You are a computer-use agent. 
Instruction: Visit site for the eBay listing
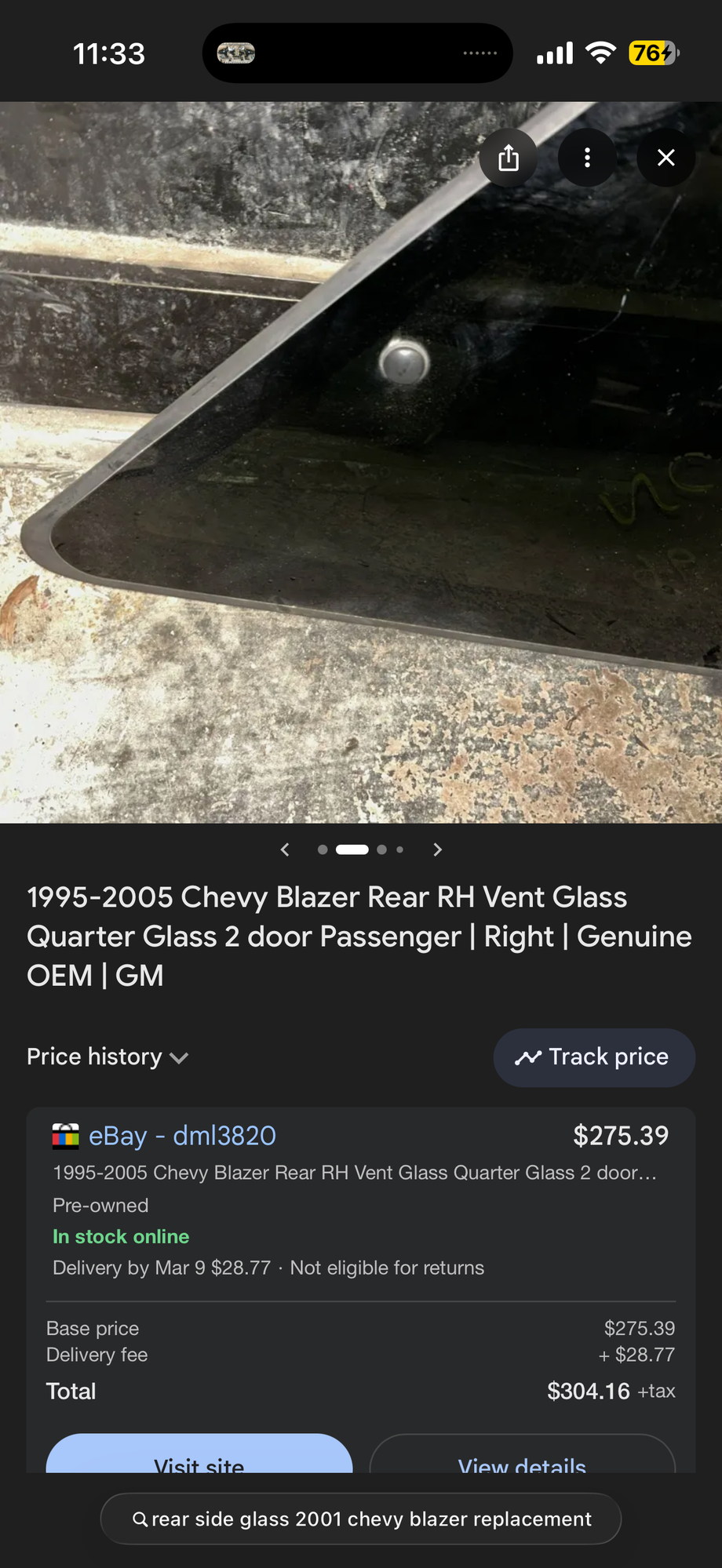point(199,1457)
